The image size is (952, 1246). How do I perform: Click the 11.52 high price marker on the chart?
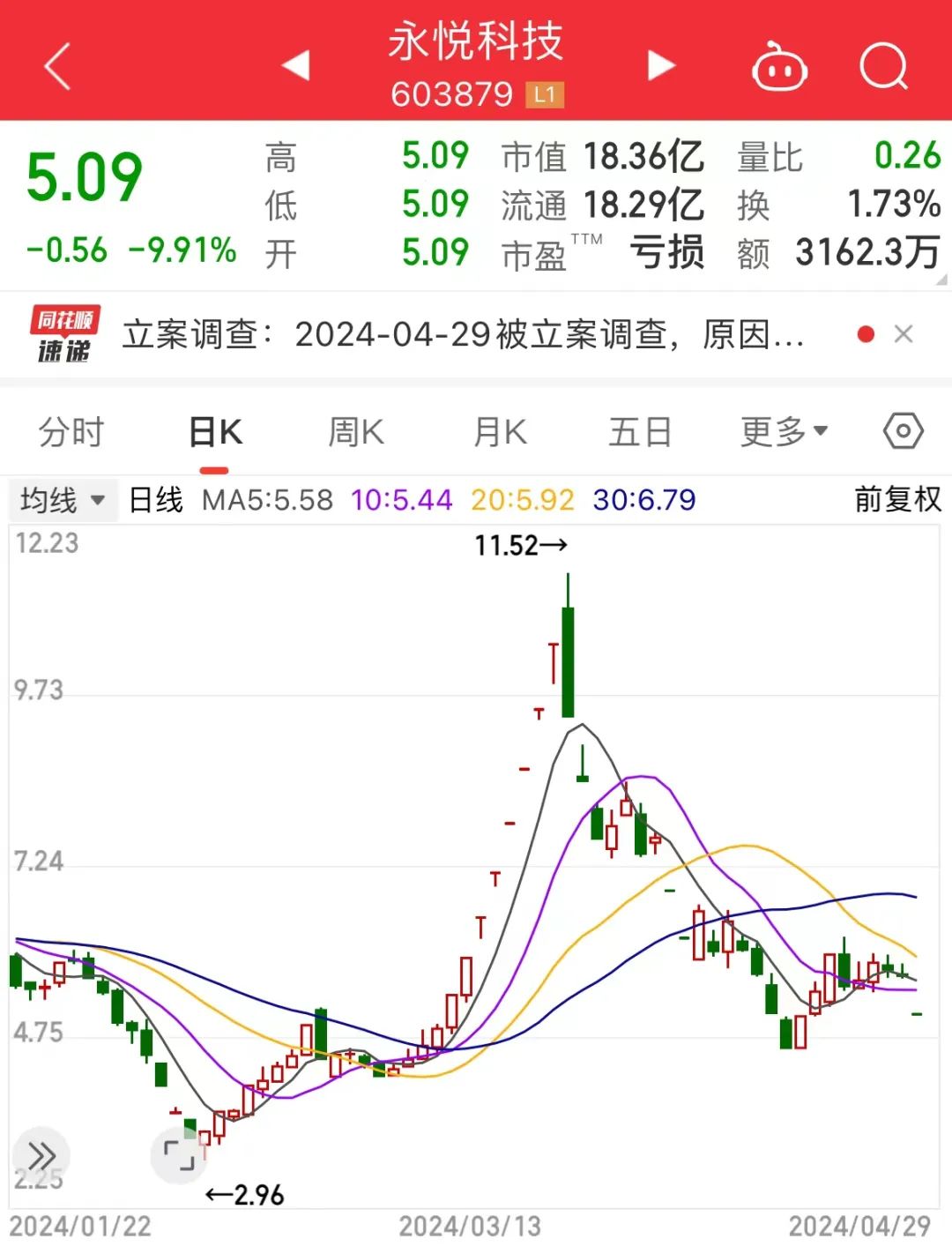pos(520,545)
